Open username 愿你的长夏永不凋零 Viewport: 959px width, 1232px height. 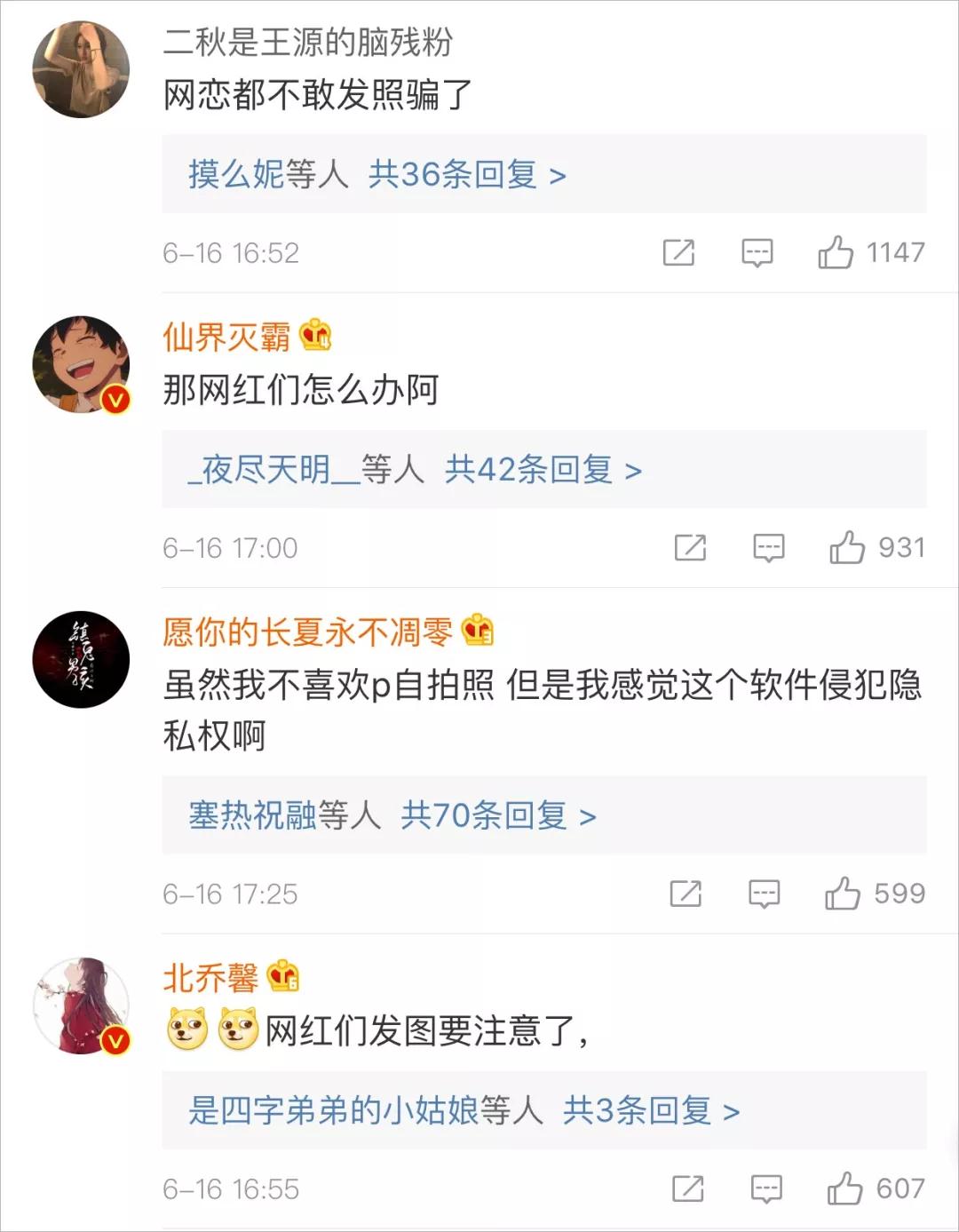tap(307, 632)
